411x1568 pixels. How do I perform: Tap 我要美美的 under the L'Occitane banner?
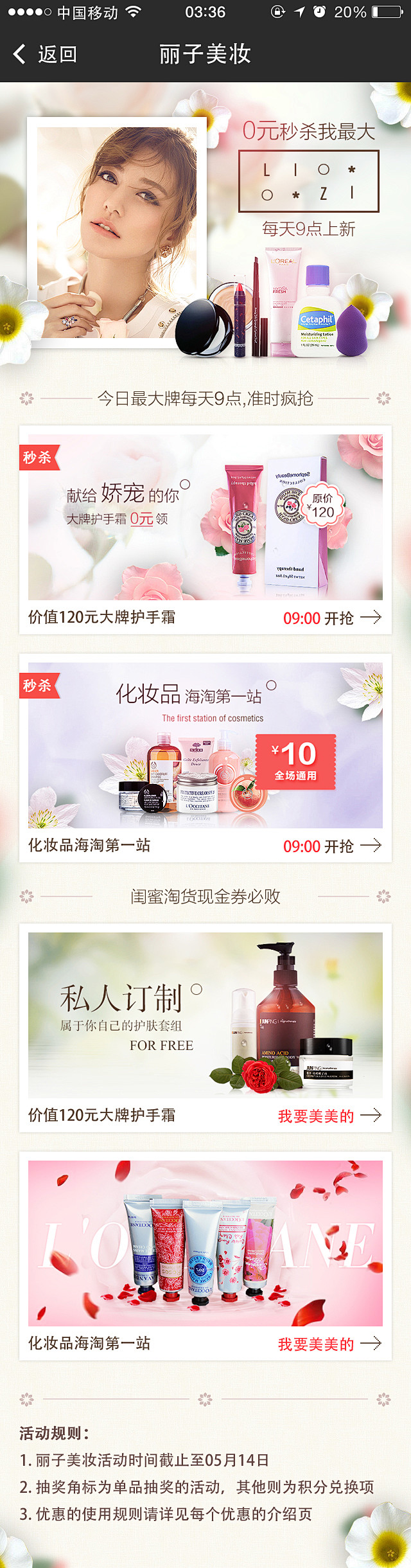pyautogui.click(x=329, y=1344)
